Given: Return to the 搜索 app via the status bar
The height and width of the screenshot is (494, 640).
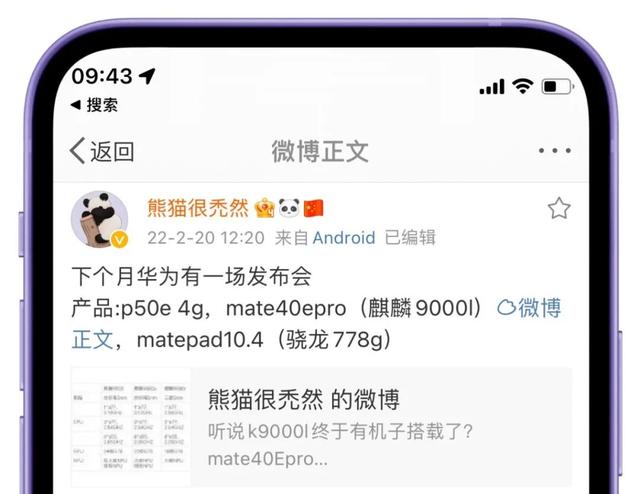Looking at the screenshot, I should pyautogui.click(x=93, y=105).
